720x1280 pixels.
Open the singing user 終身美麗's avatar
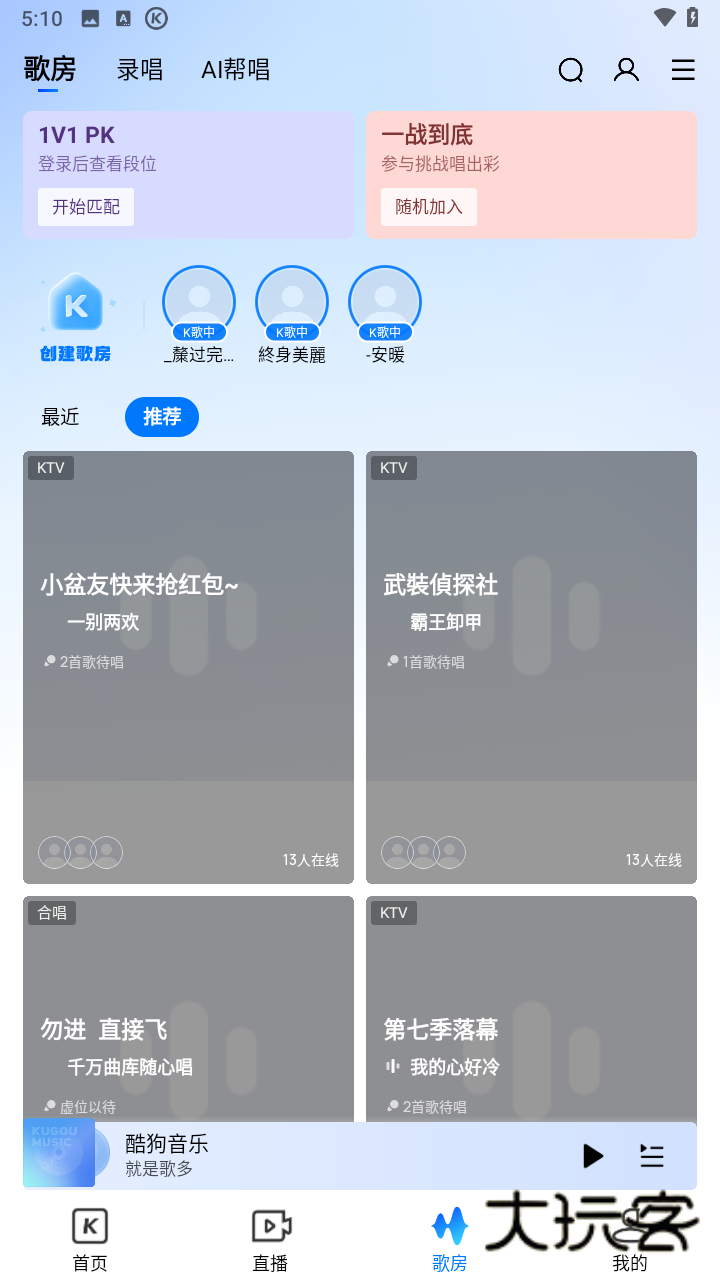pyautogui.click(x=291, y=300)
